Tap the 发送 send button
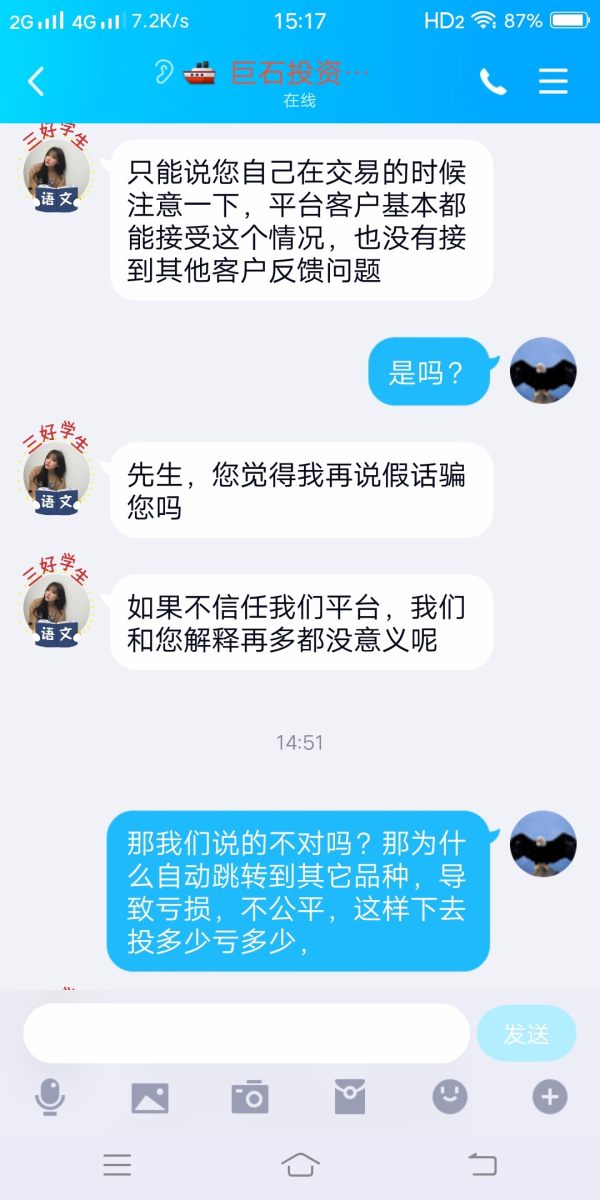The height and width of the screenshot is (1200, 600). point(527,1033)
